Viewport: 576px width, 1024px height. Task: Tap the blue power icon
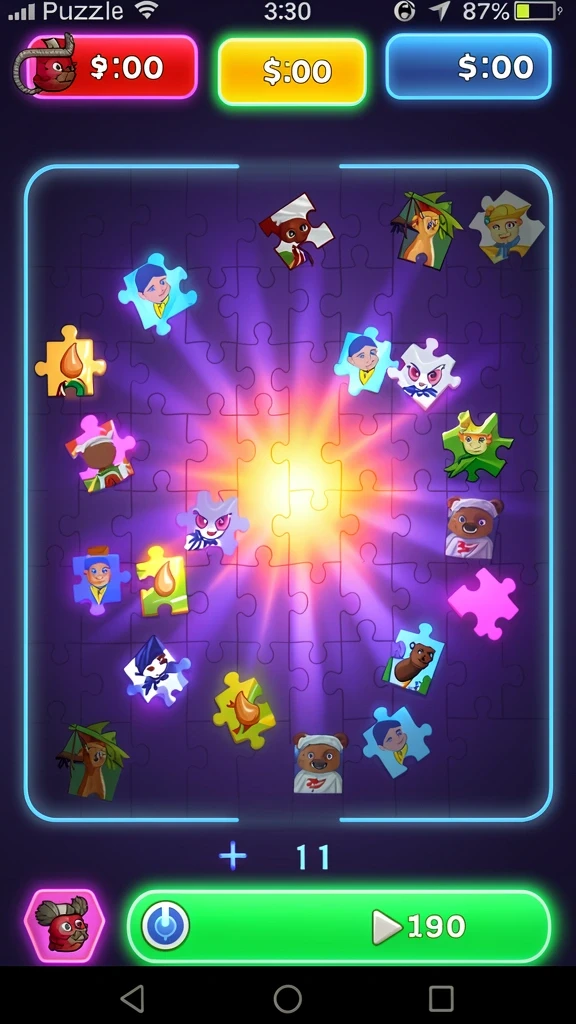point(165,925)
